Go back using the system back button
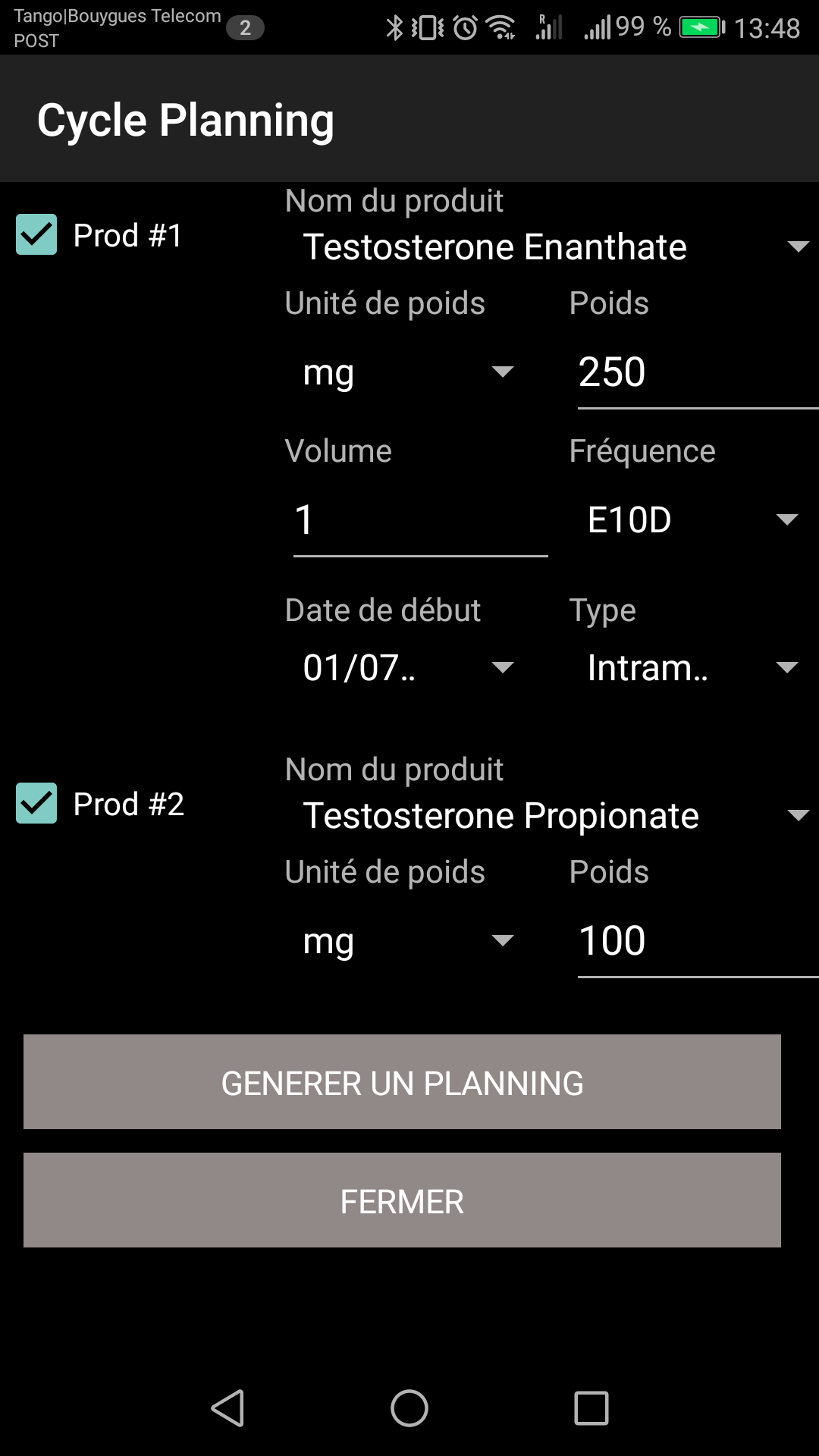The image size is (819, 1456). click(227, 1408)
